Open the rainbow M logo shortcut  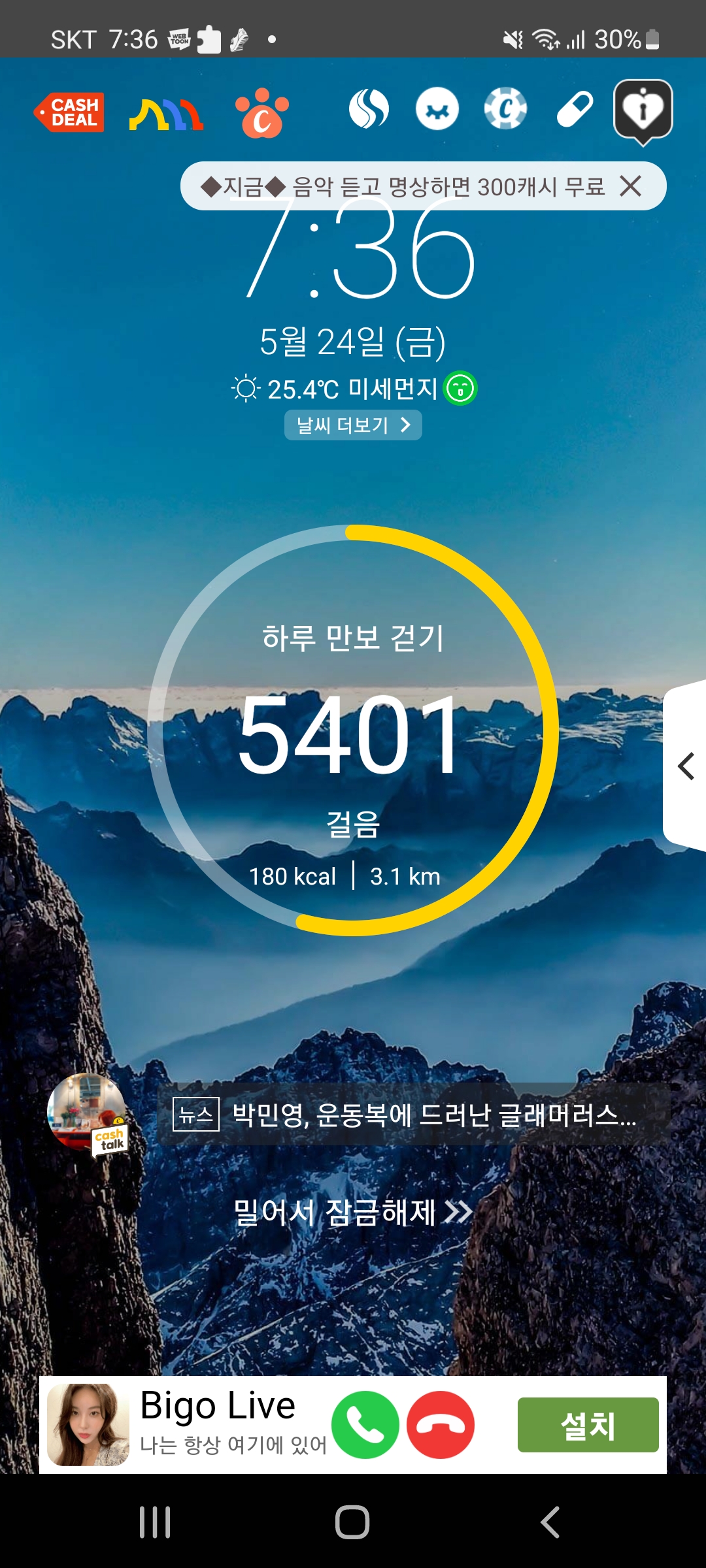click(x=166, y=114)
